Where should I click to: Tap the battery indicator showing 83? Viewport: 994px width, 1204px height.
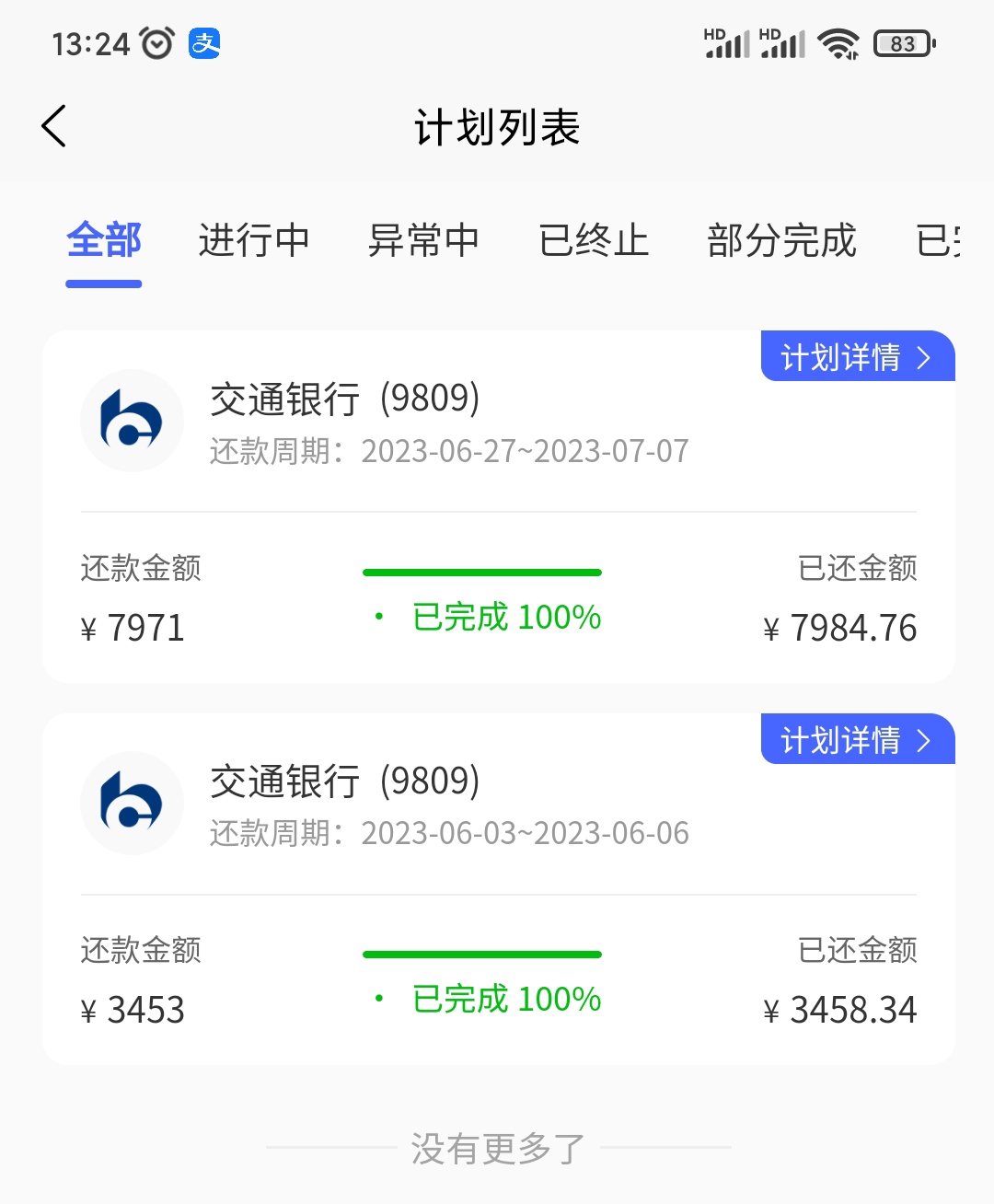coord(900,42)
